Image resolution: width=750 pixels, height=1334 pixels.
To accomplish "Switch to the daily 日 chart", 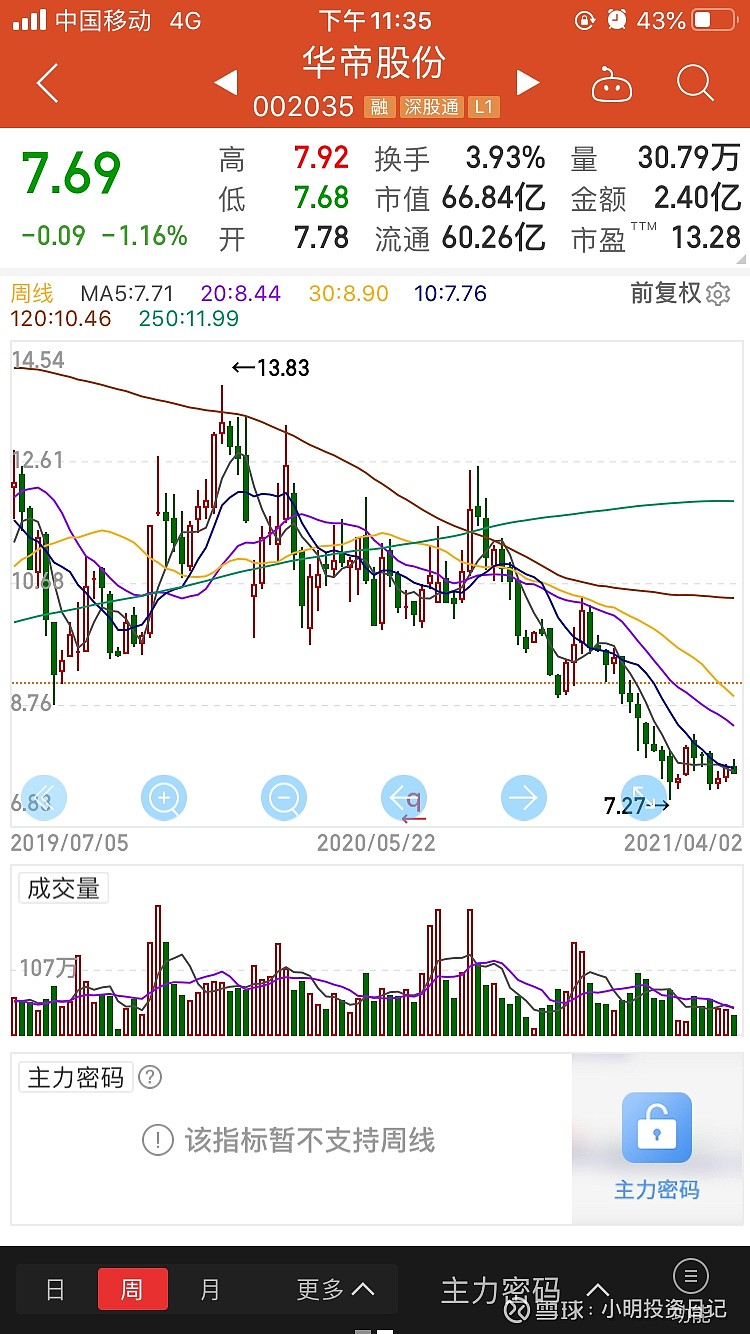I will point(55,1289).
